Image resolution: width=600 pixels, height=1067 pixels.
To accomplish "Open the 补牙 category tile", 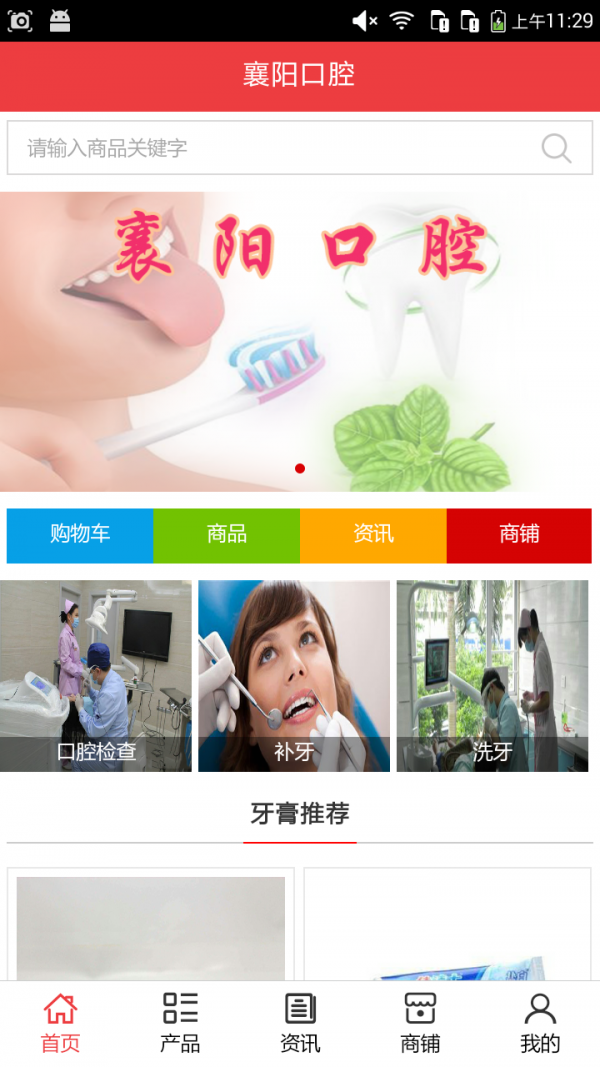I will 294,676.
